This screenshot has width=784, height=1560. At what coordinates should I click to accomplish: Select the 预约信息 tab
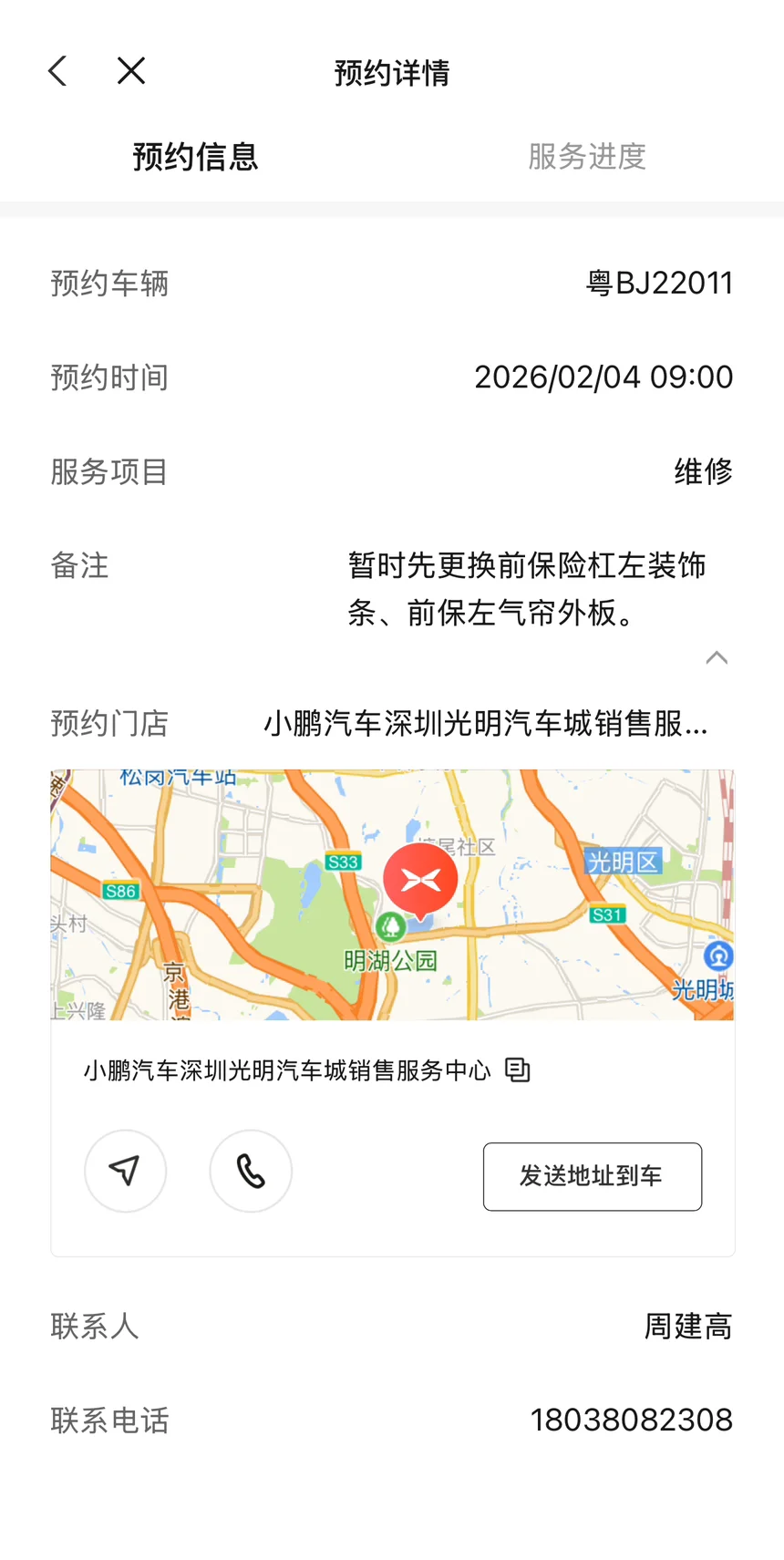pos(196,157)
